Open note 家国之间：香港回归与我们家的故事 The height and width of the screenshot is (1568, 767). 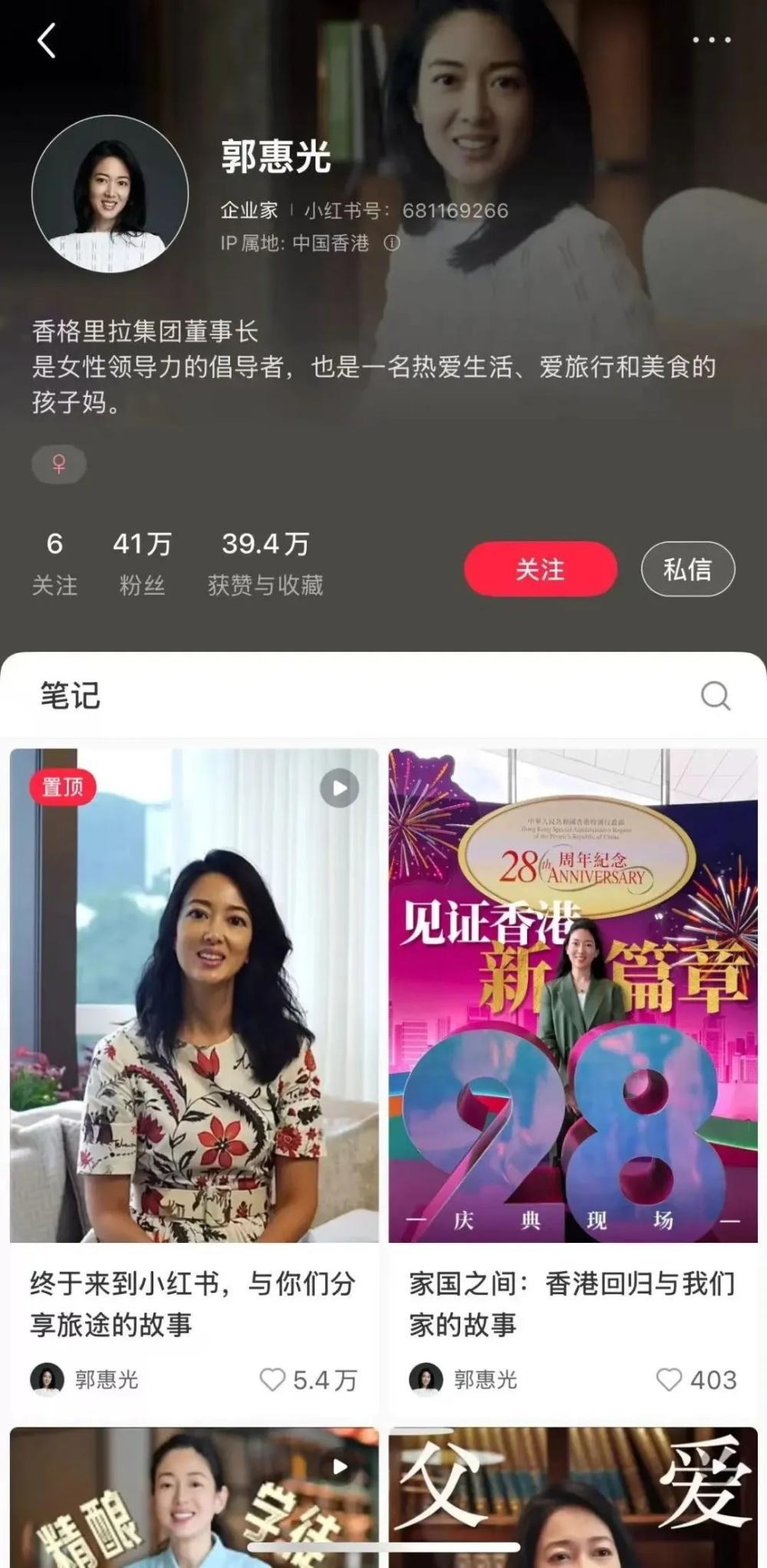[572, 995]
